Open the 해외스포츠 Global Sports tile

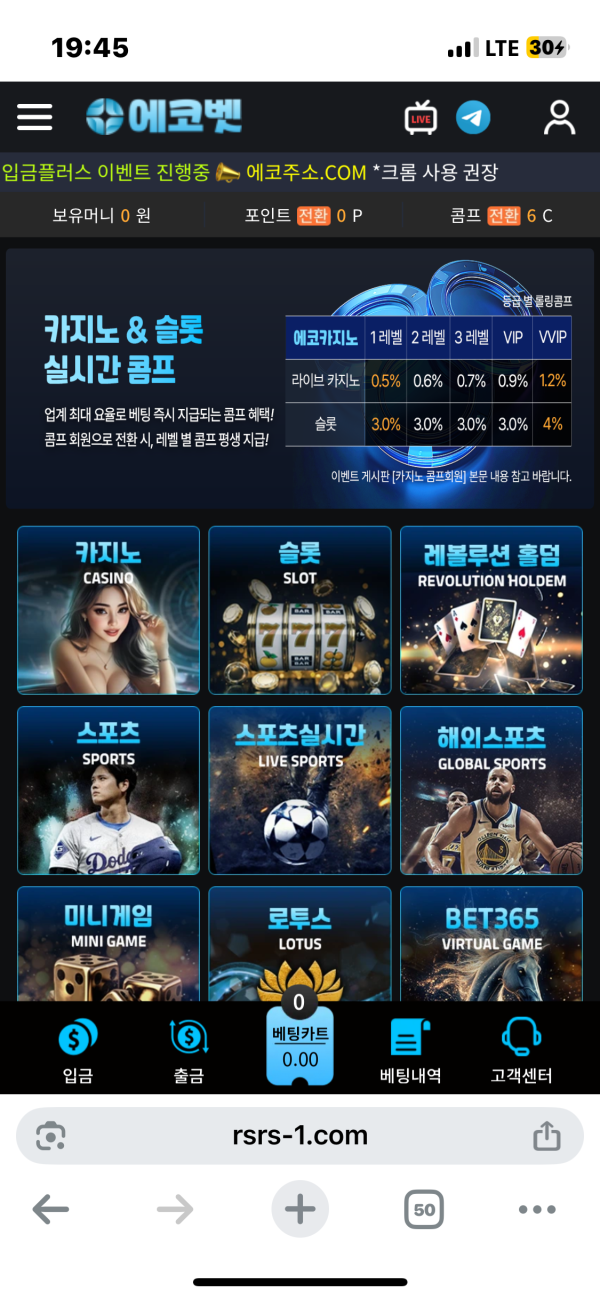[491, 790]
